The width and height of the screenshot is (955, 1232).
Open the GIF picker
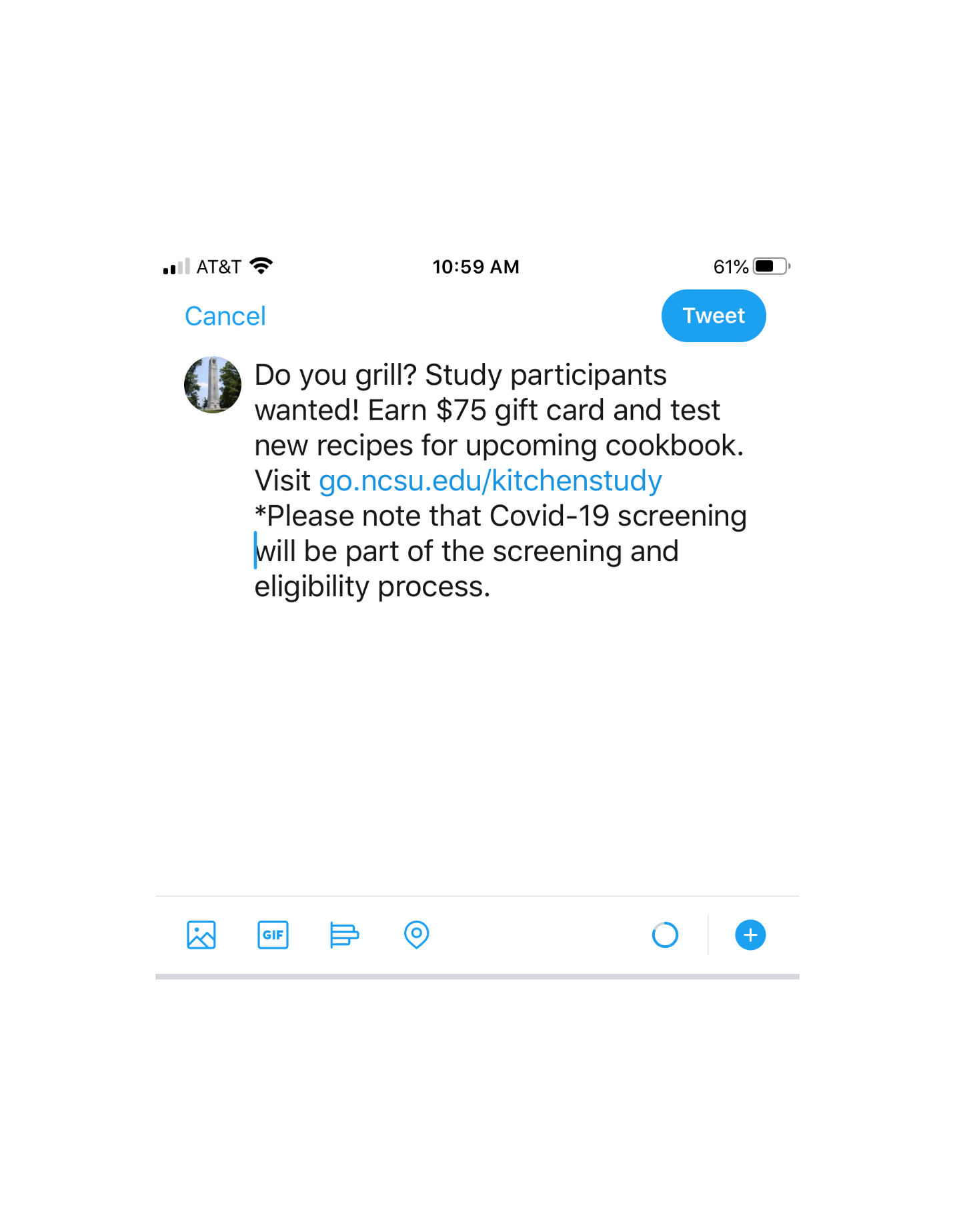pyautogui.click(x=273, y=935)
